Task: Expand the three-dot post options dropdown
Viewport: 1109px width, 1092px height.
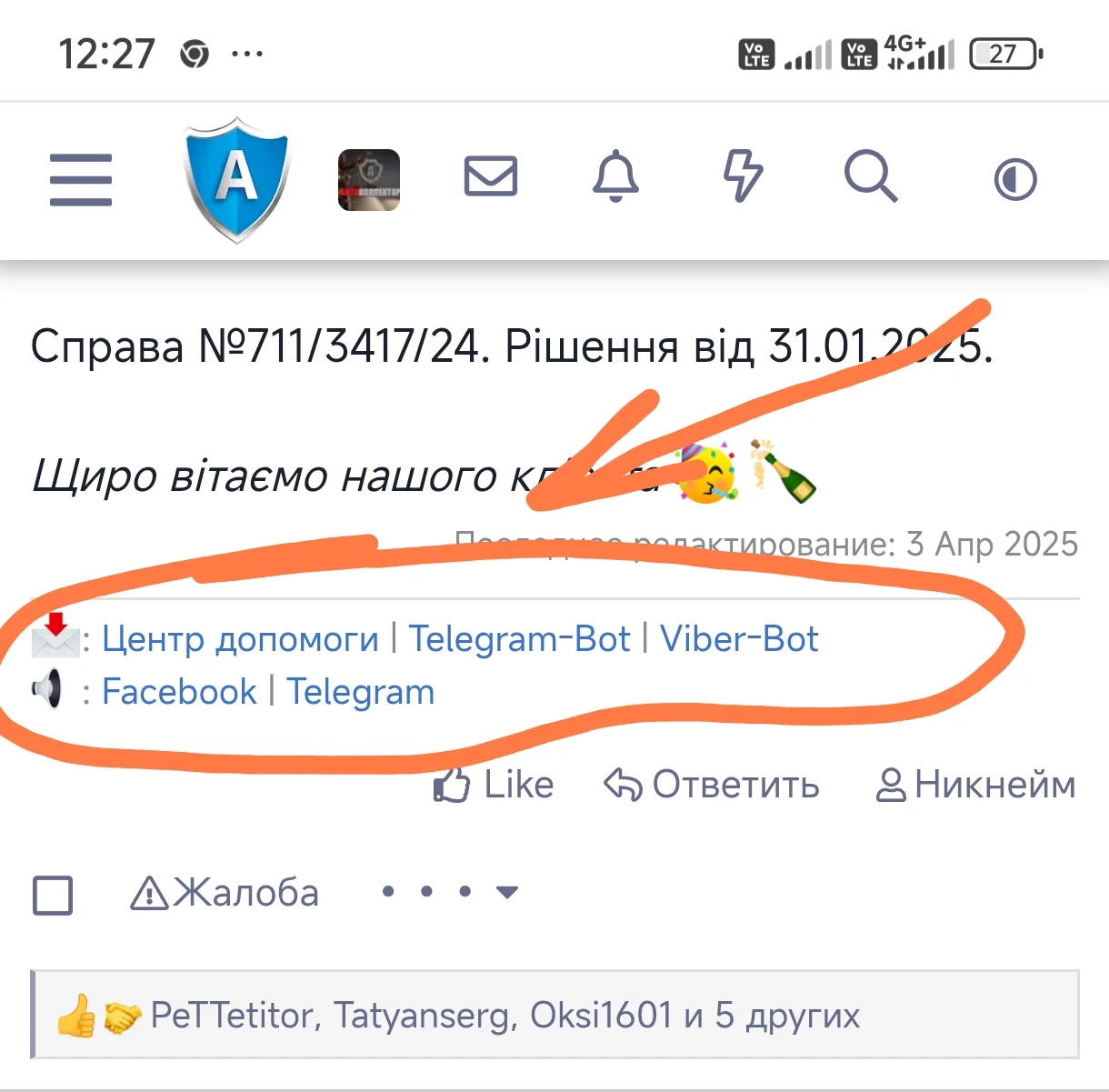Action: [449, 892]
